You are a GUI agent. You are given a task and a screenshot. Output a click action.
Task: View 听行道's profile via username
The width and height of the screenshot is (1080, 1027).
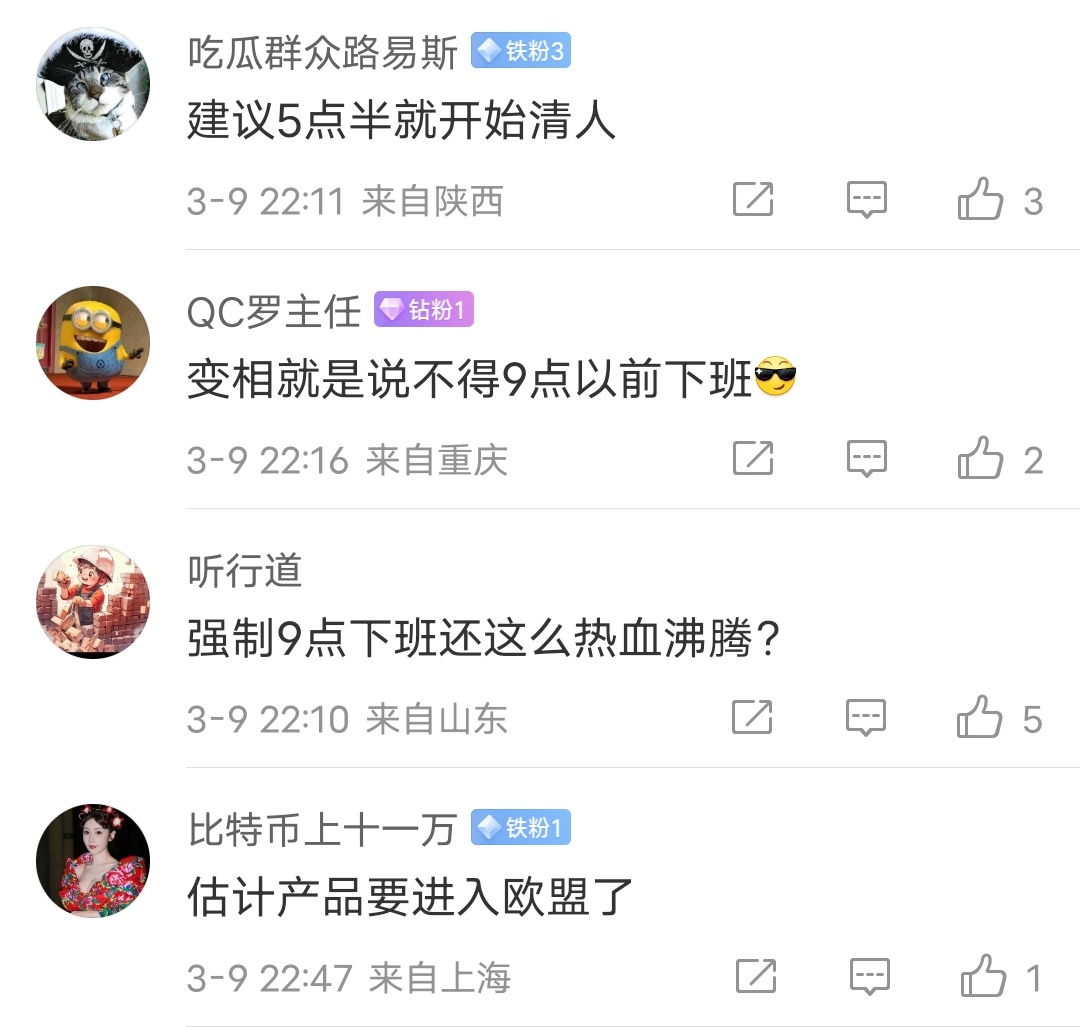click(244, 571)
